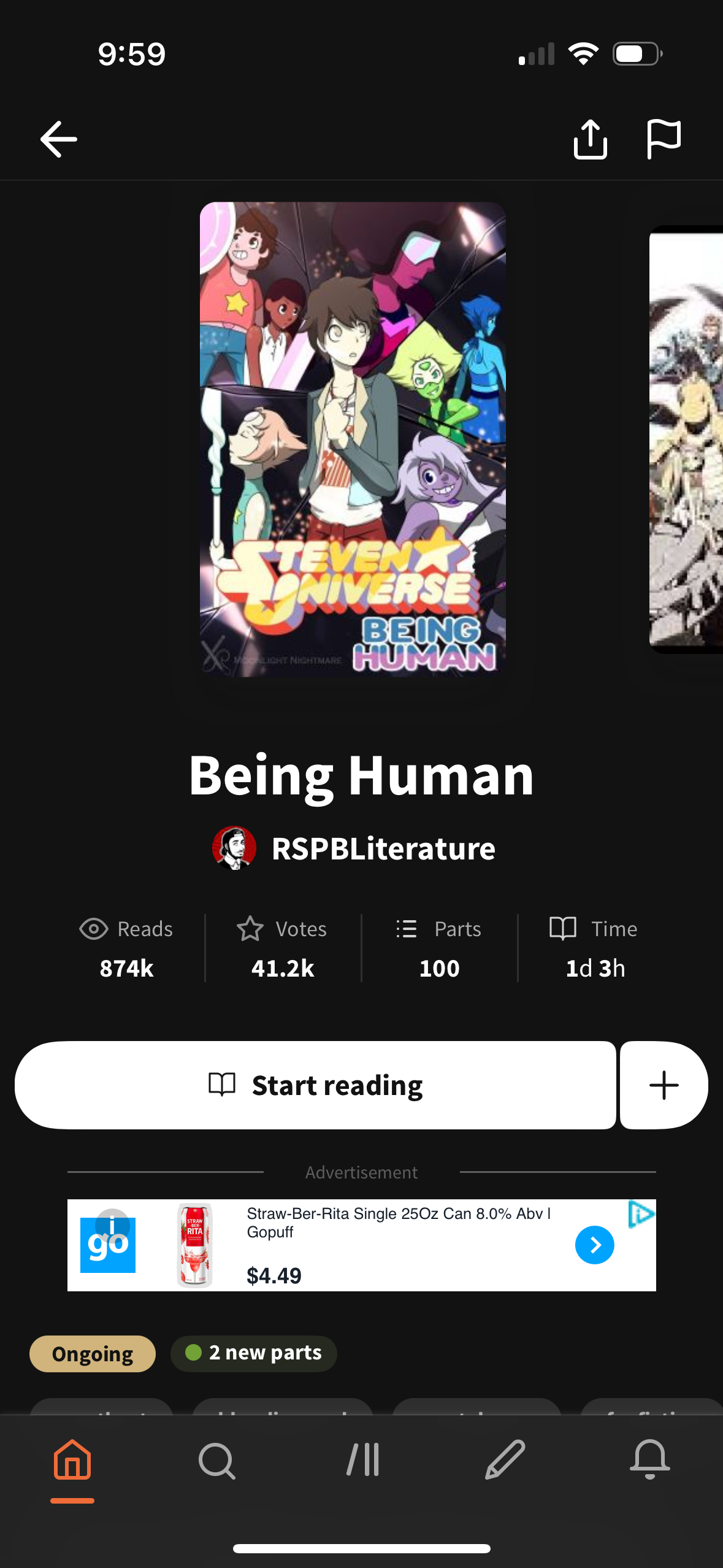Open the share options

point(591,139)
